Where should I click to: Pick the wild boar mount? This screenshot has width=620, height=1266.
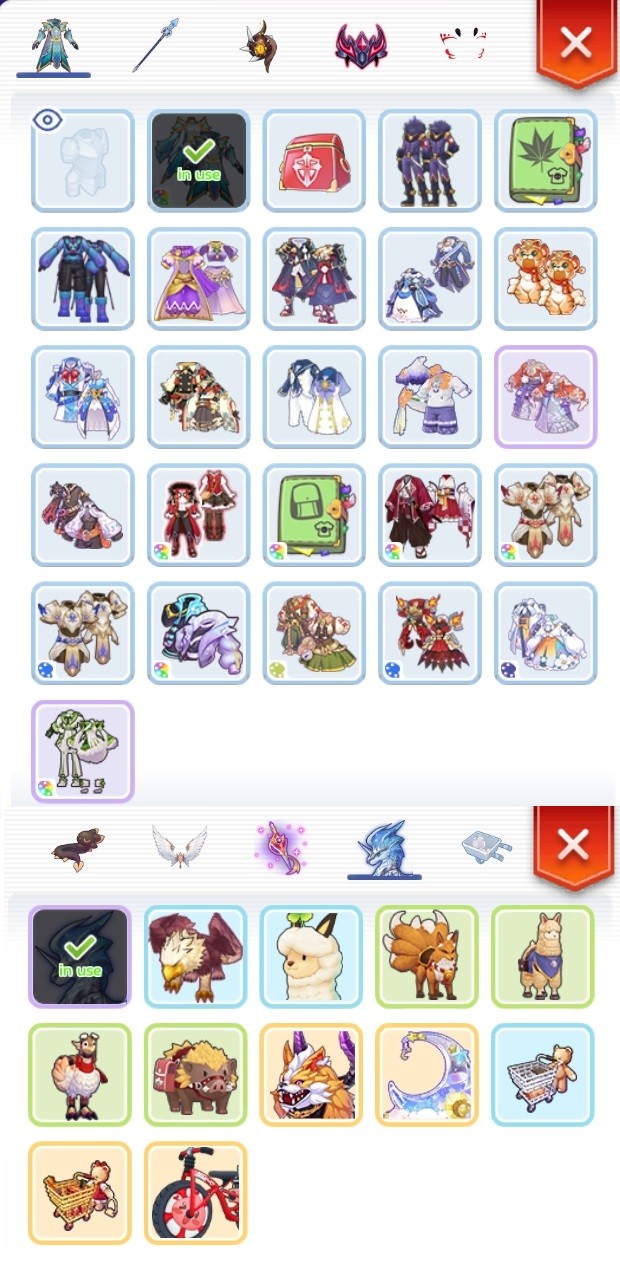[195, 1074]
